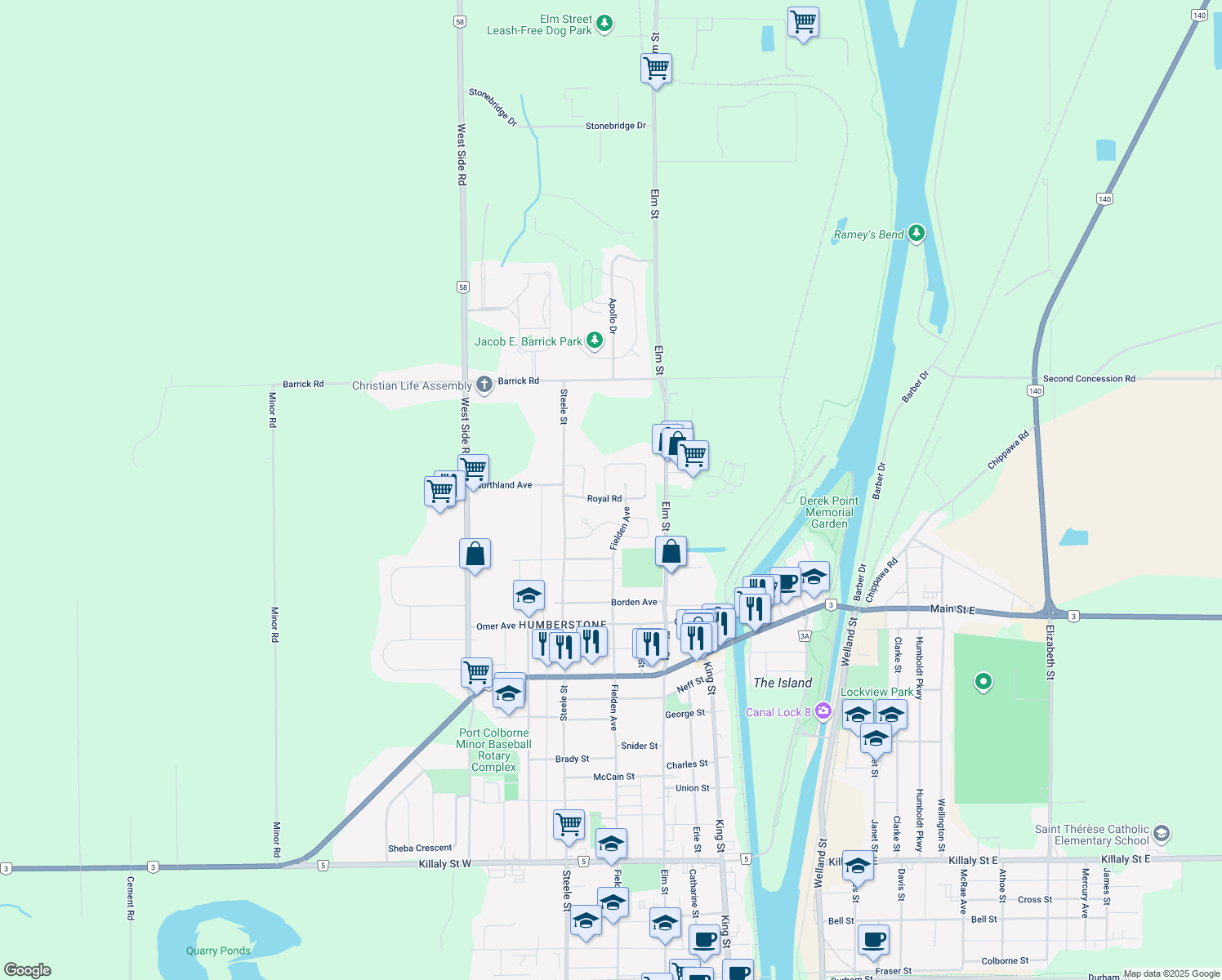Select the green dot marker near Elizabeth St
The image size is (1222, 980).
pos(983,680)
